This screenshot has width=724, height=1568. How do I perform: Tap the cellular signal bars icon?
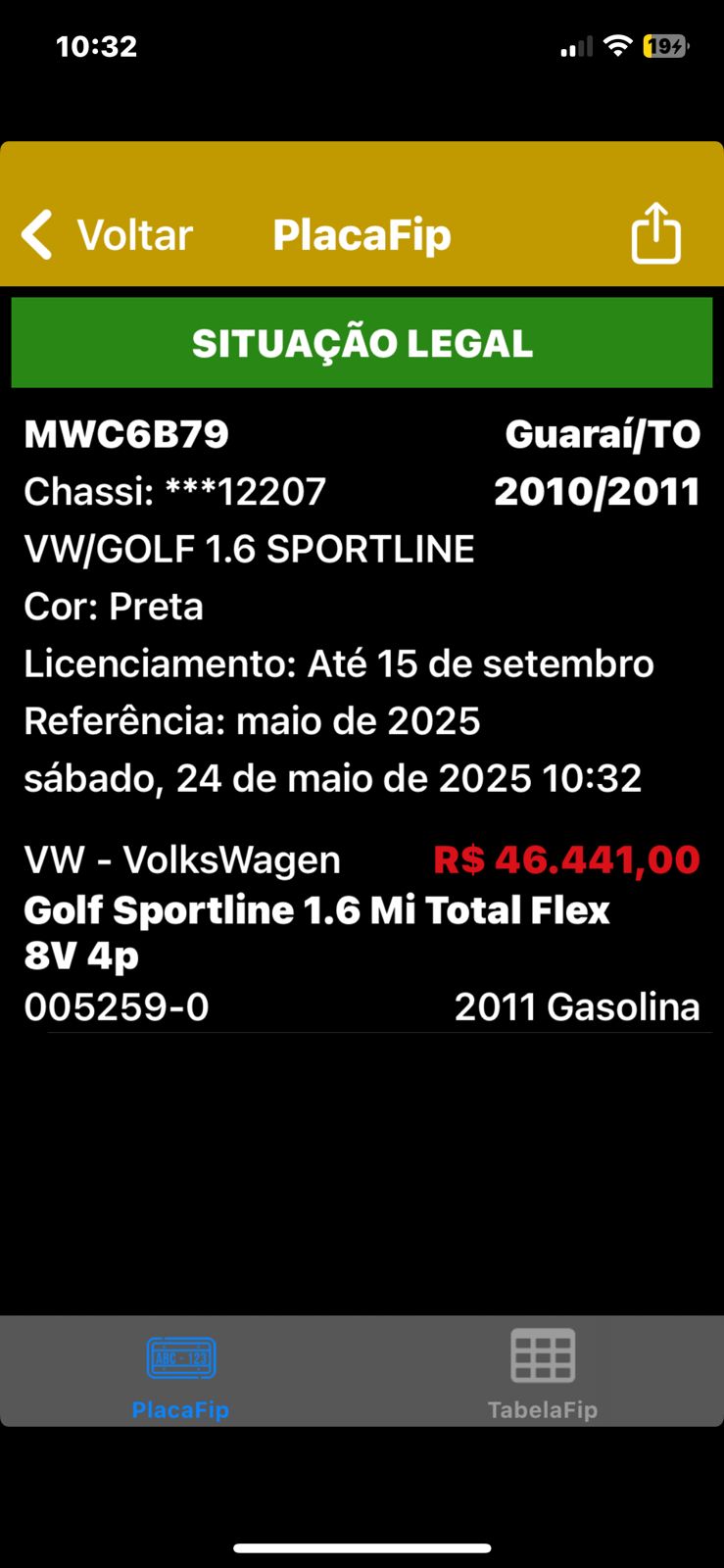tap(576, 45)
